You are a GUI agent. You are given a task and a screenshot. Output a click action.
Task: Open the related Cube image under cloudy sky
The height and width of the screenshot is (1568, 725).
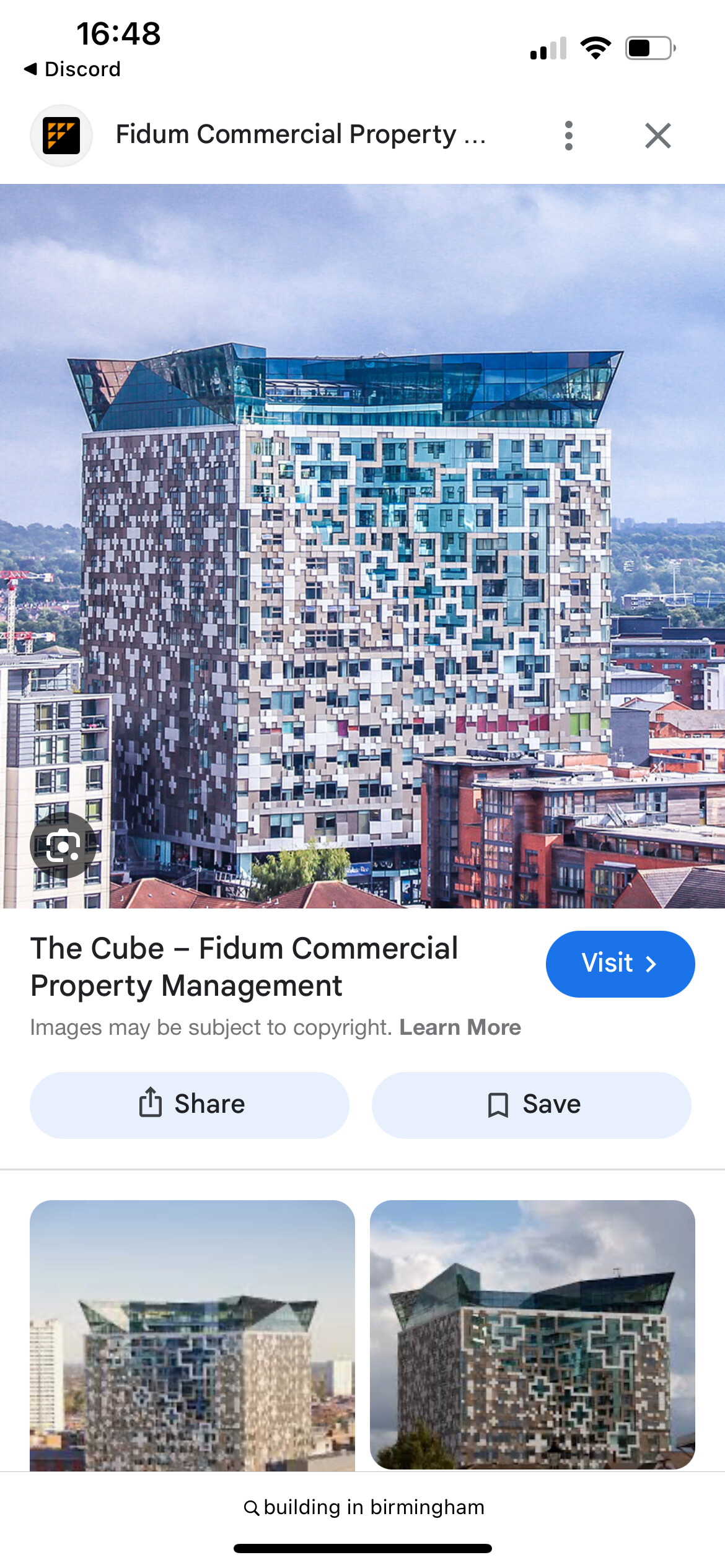tap(532, 1335)
